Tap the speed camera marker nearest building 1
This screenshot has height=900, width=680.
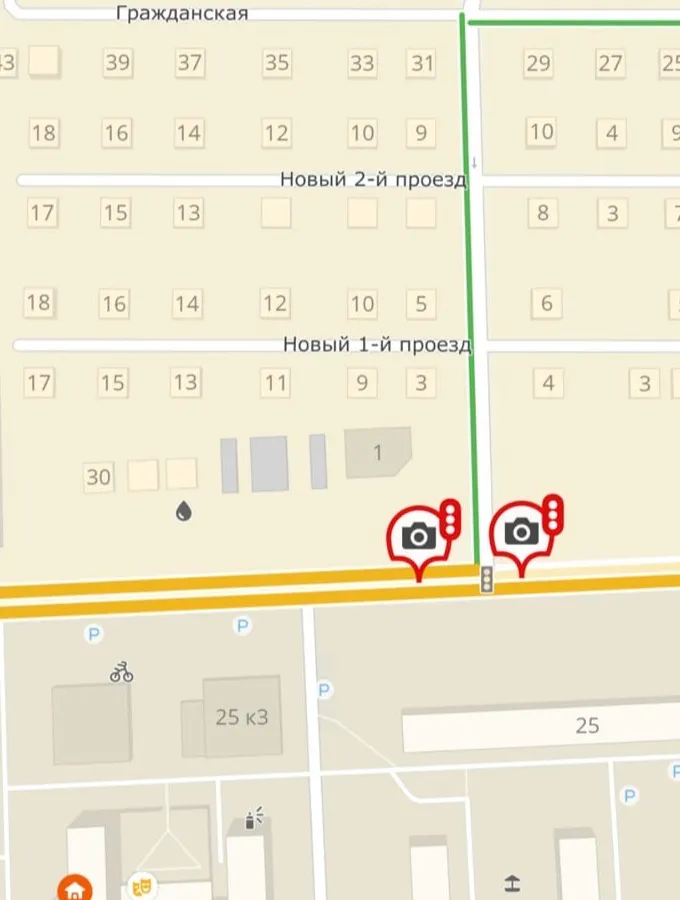click(419, 537)
